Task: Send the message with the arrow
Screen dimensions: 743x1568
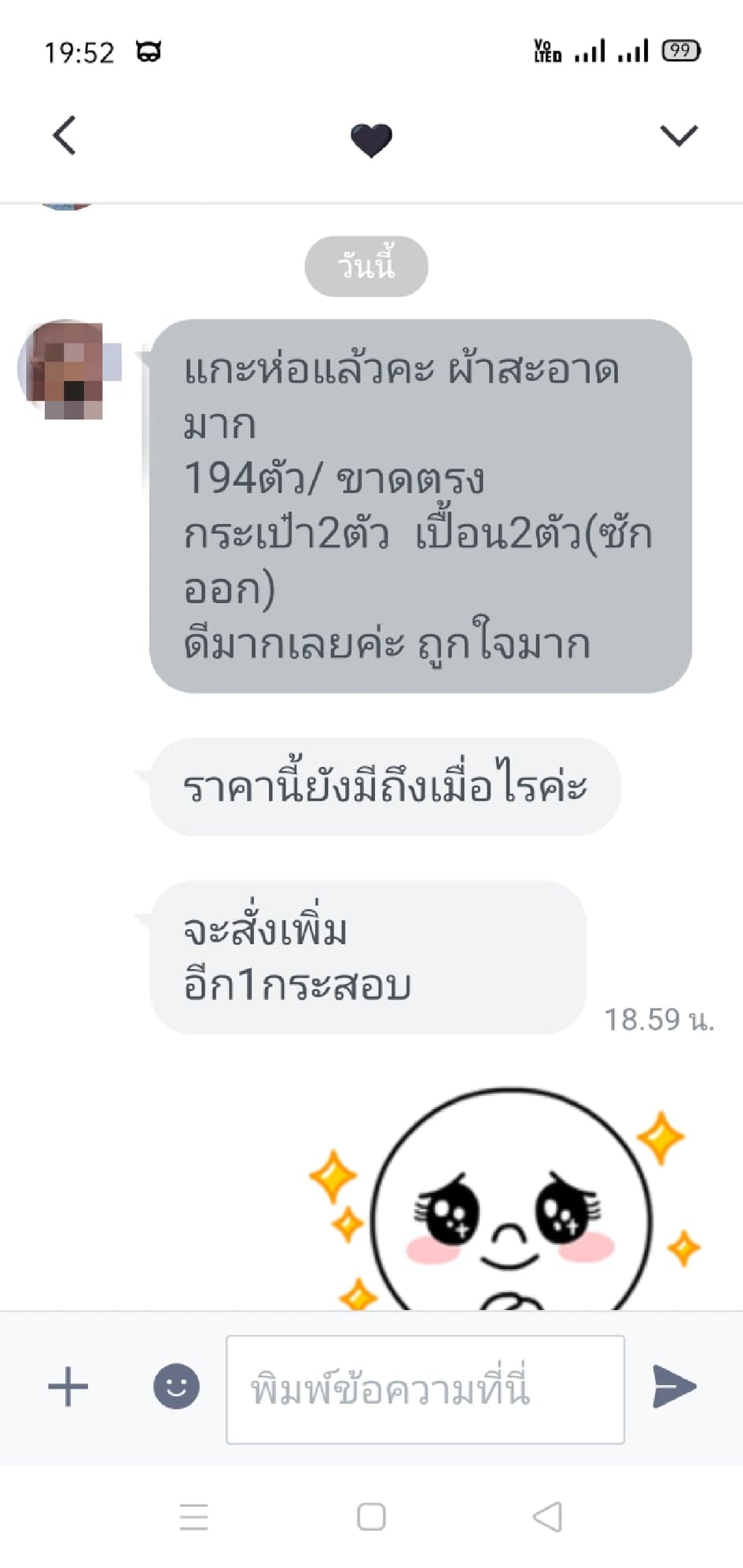Action: (674, 1386)
